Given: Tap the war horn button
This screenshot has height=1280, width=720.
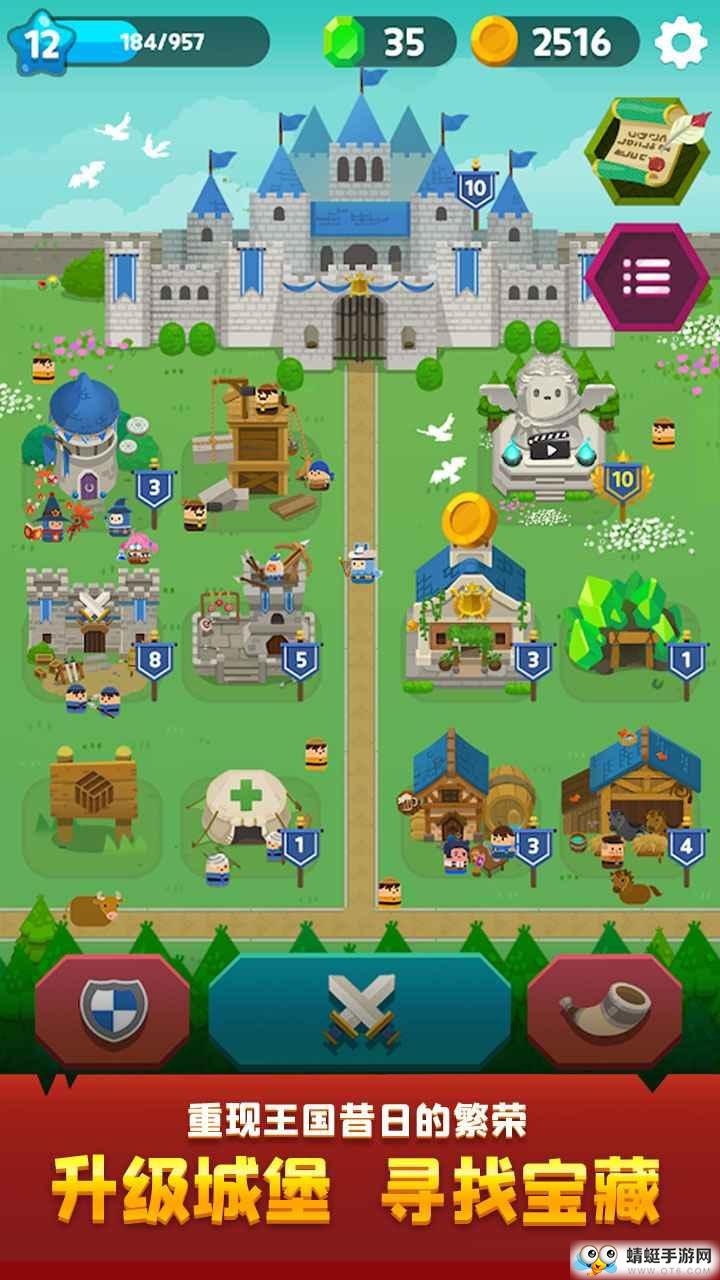Looking at the screenshot, I should [604, 1009].
